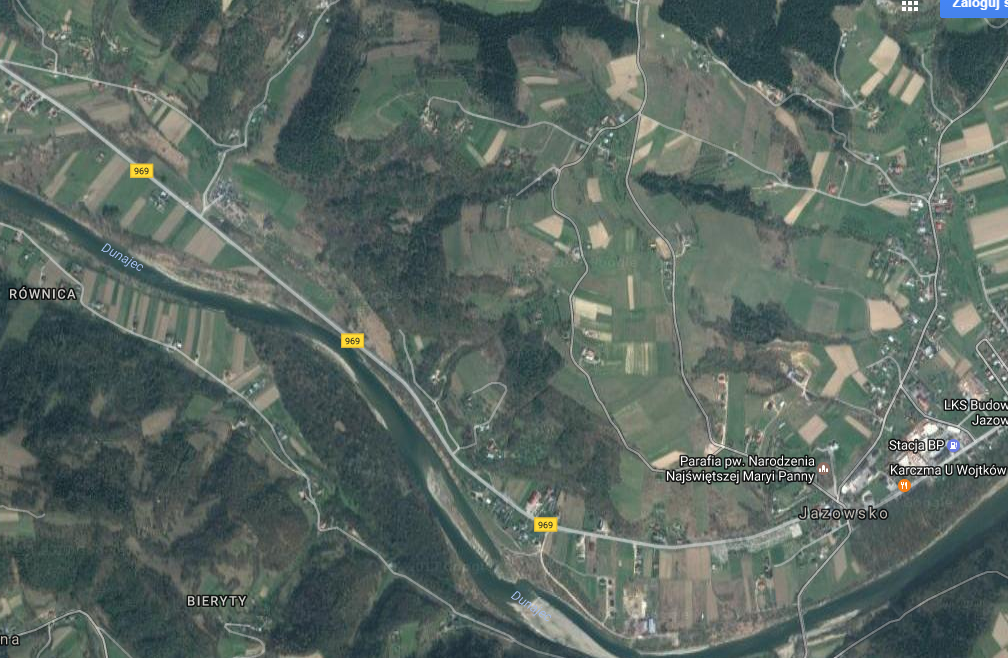The image size is (1008, 658).
Task: Tap the LKS Budowlani Jazowsko place label
Action: (974, 412)
